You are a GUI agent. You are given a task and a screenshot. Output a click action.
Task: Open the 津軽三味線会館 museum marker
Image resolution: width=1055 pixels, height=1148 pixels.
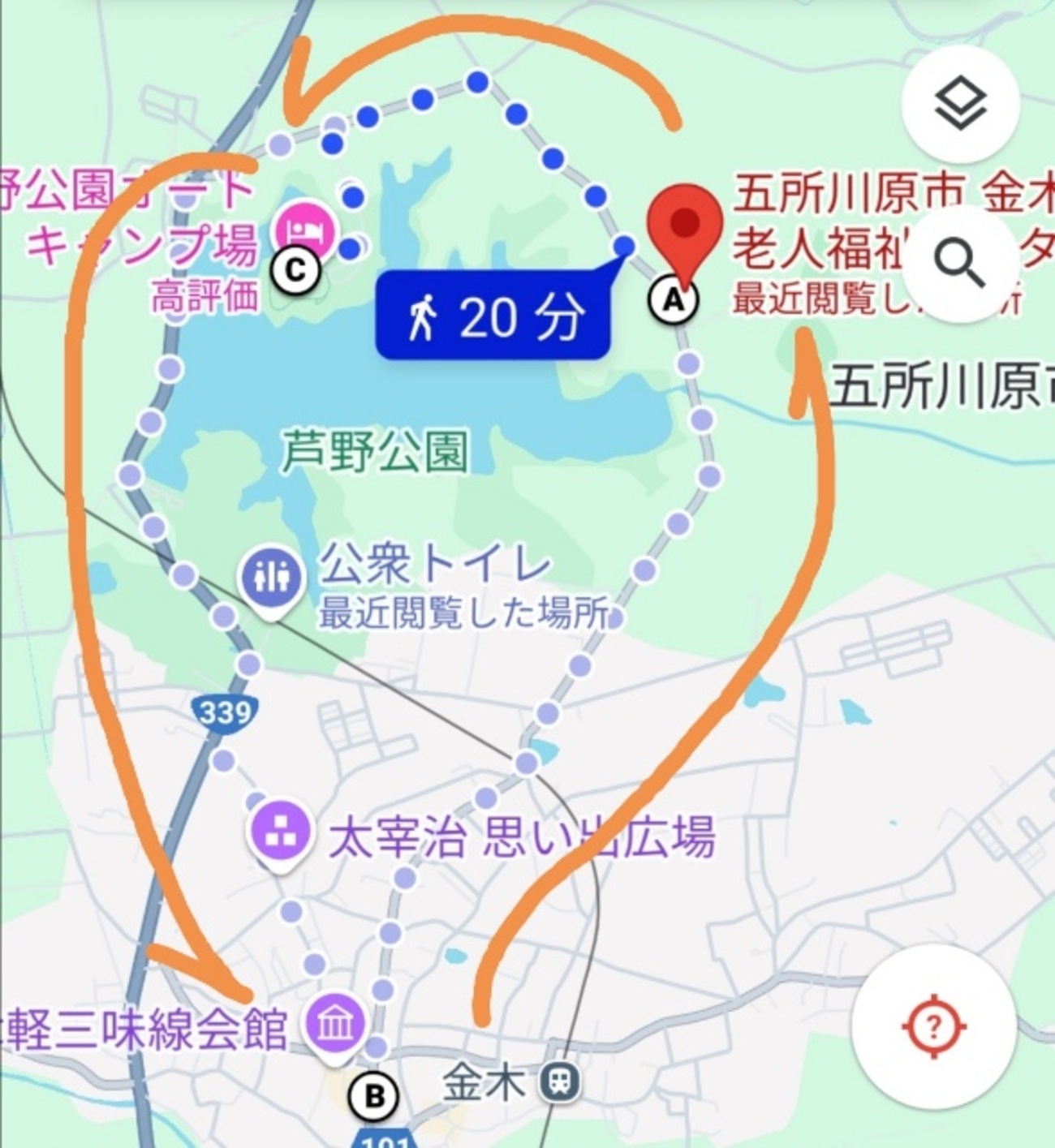click(334, 1024)
